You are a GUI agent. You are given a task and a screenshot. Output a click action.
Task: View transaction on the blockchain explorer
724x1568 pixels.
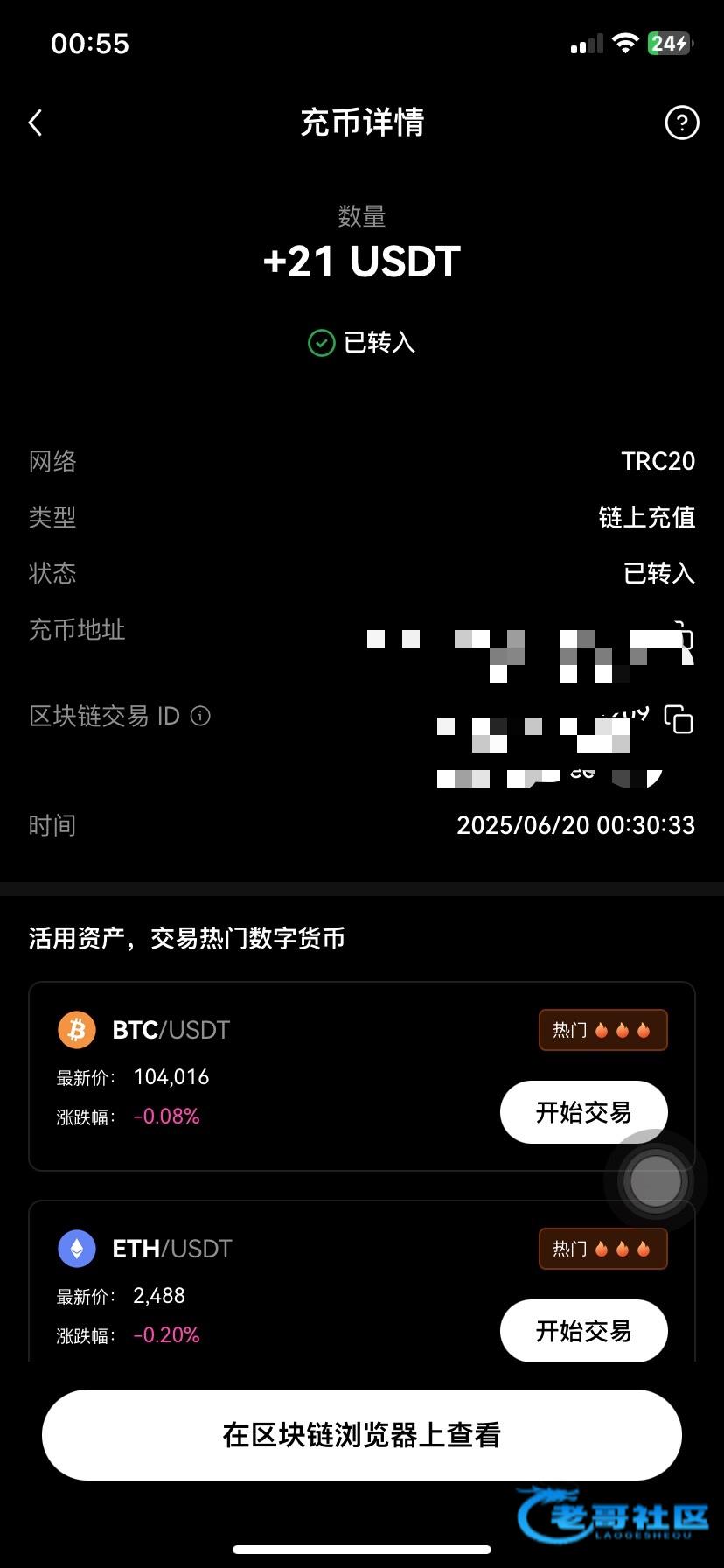tap(361, 1435)
